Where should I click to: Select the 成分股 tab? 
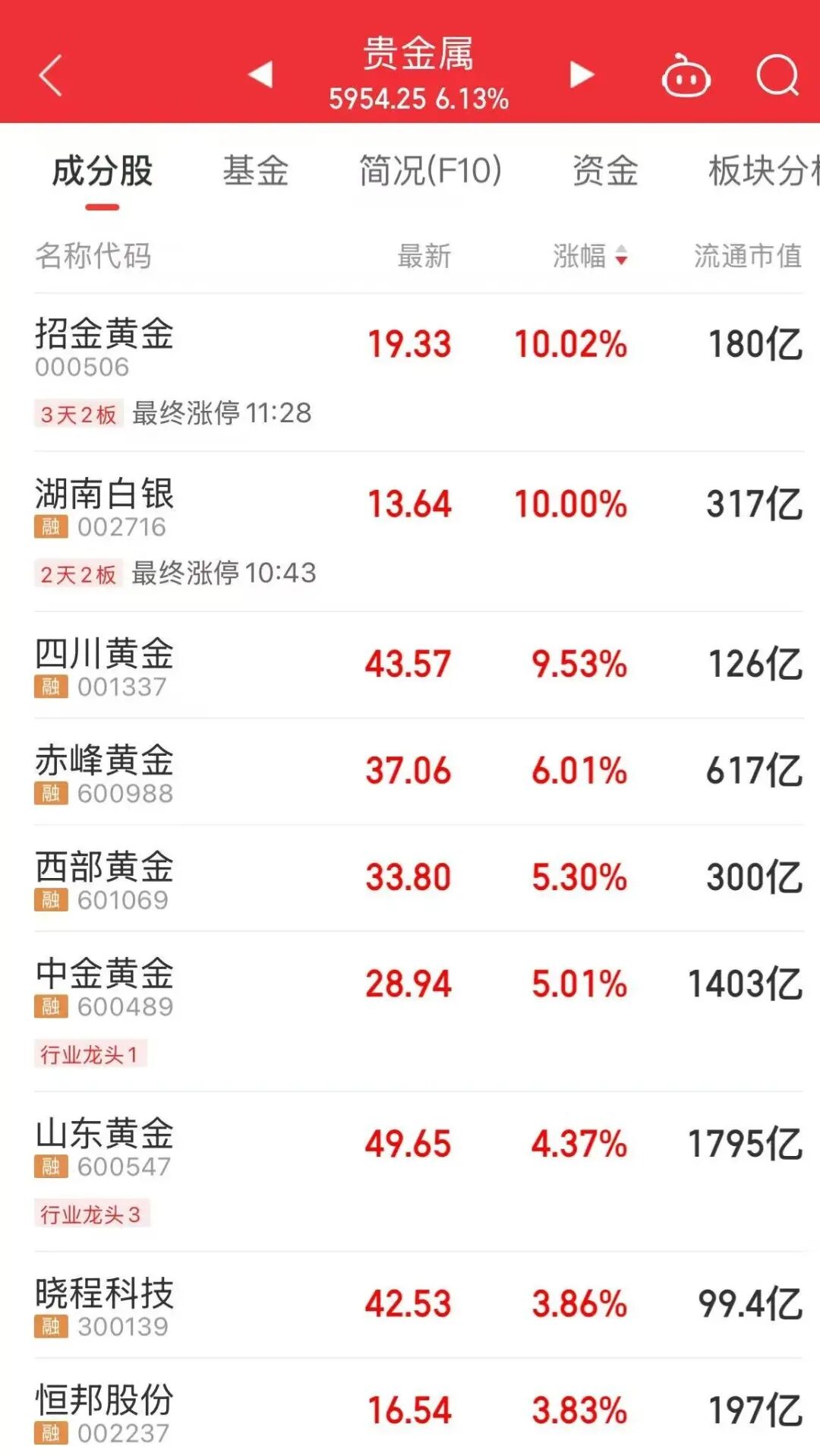pyautogui.click(x=102, y=172)
